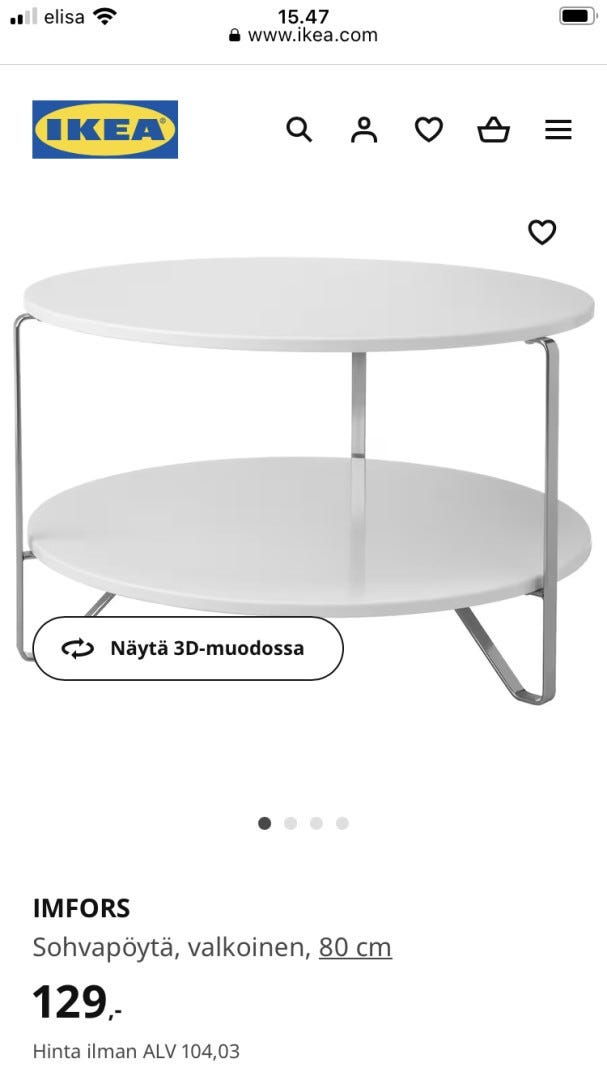Save IMFORS table to favourites
The height and width of the screenshot is (1080, 607).
tap(541, 232)
